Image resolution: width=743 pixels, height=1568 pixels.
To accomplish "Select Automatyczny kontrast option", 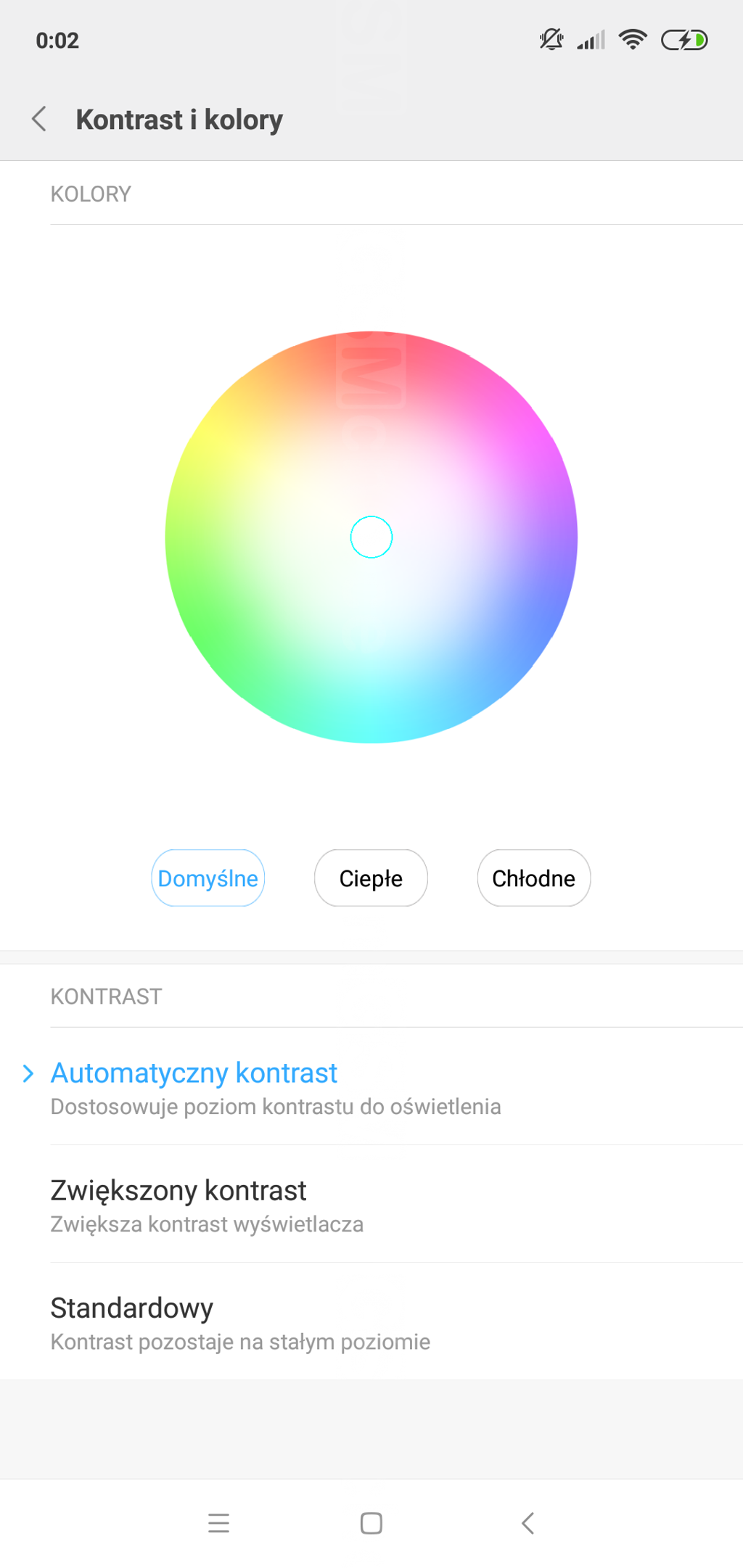I will 371,1086.
